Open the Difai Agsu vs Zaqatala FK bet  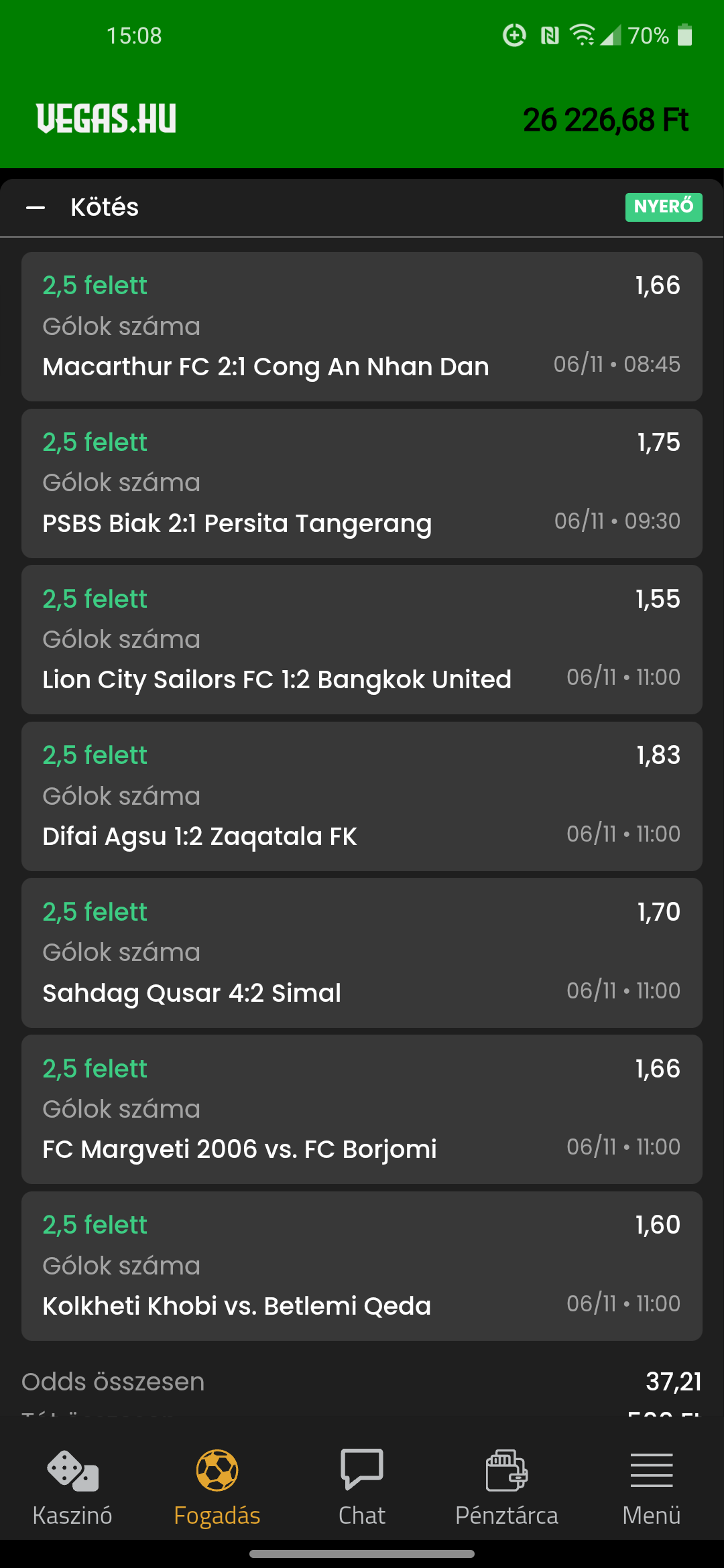click(x=362, y=797)
